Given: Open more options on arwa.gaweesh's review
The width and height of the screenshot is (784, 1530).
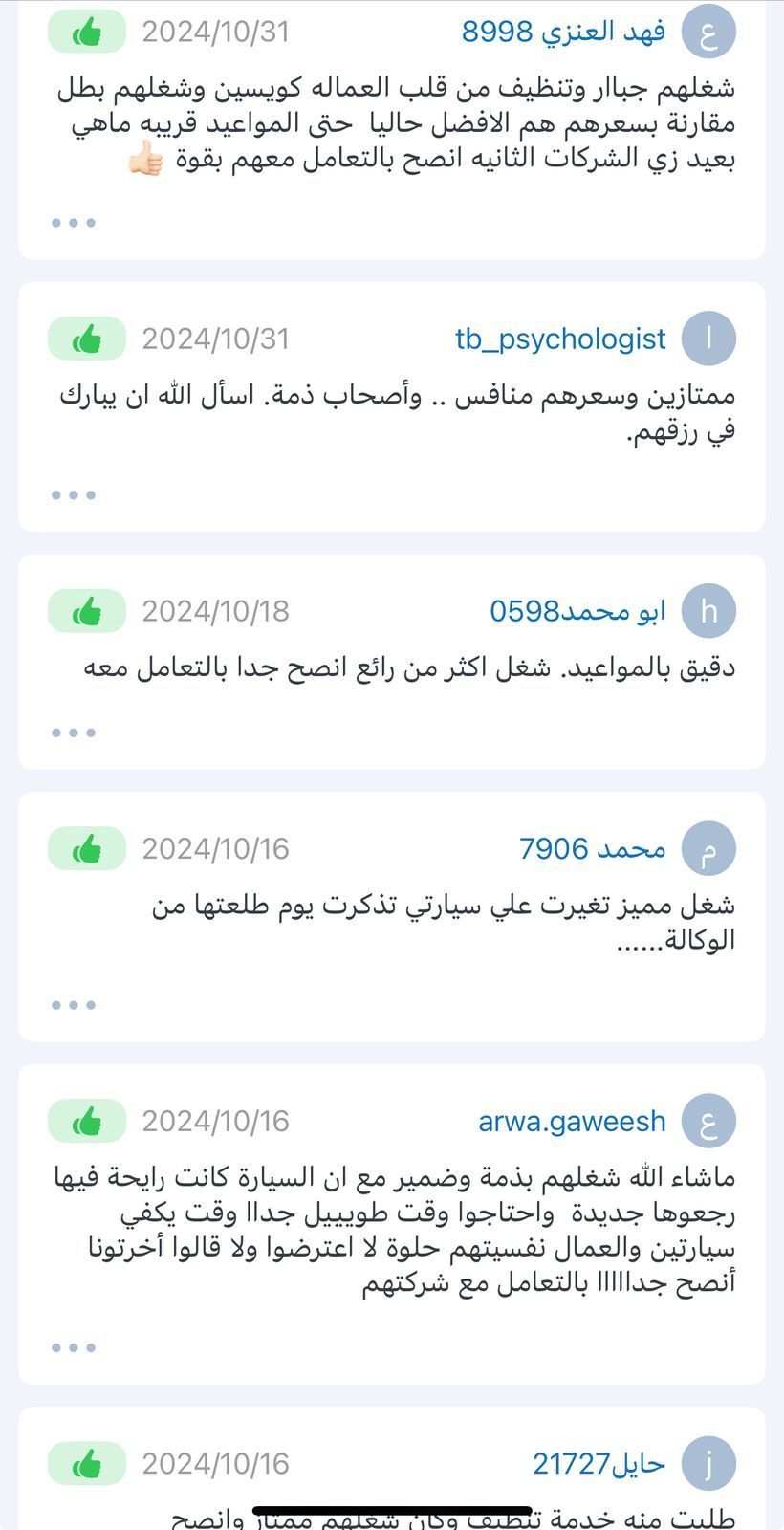Looking at the screenshot, I should [74, 1347].
